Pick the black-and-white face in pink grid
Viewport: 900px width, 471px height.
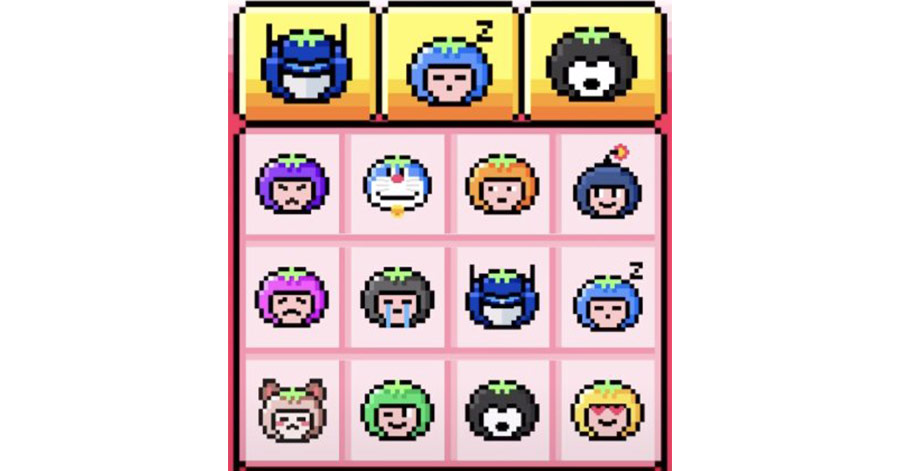(x=503, y=408)
